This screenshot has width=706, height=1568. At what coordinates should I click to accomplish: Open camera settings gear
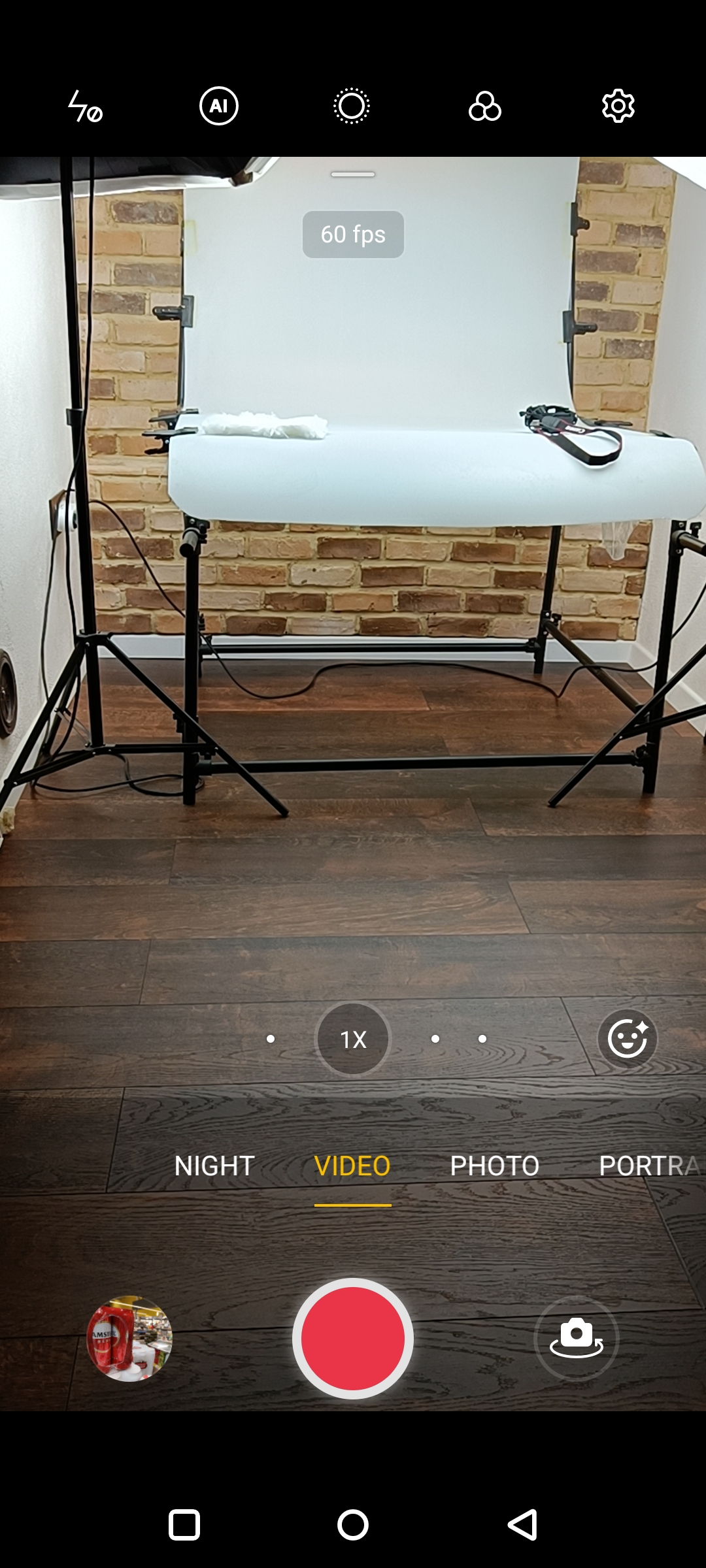[618, 106]
